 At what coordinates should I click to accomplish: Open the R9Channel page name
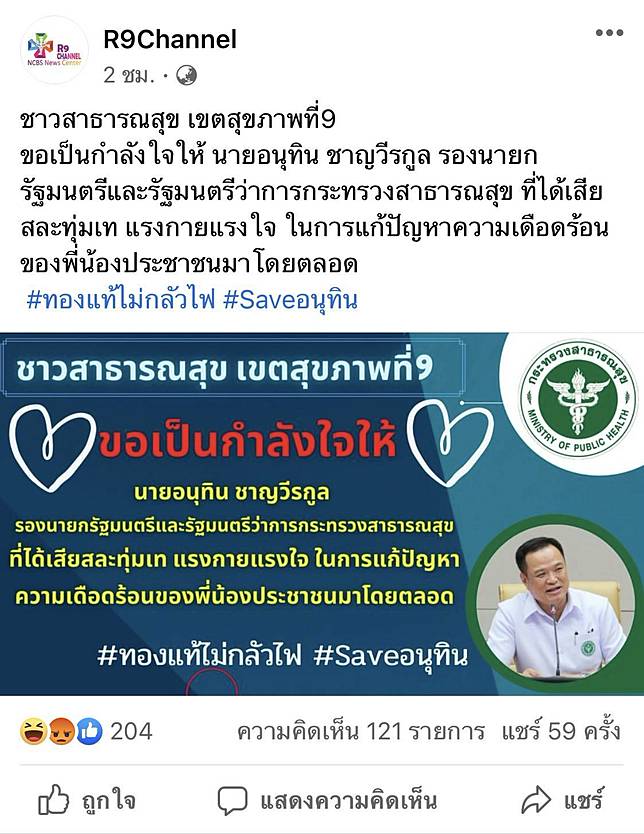(170, 39)
